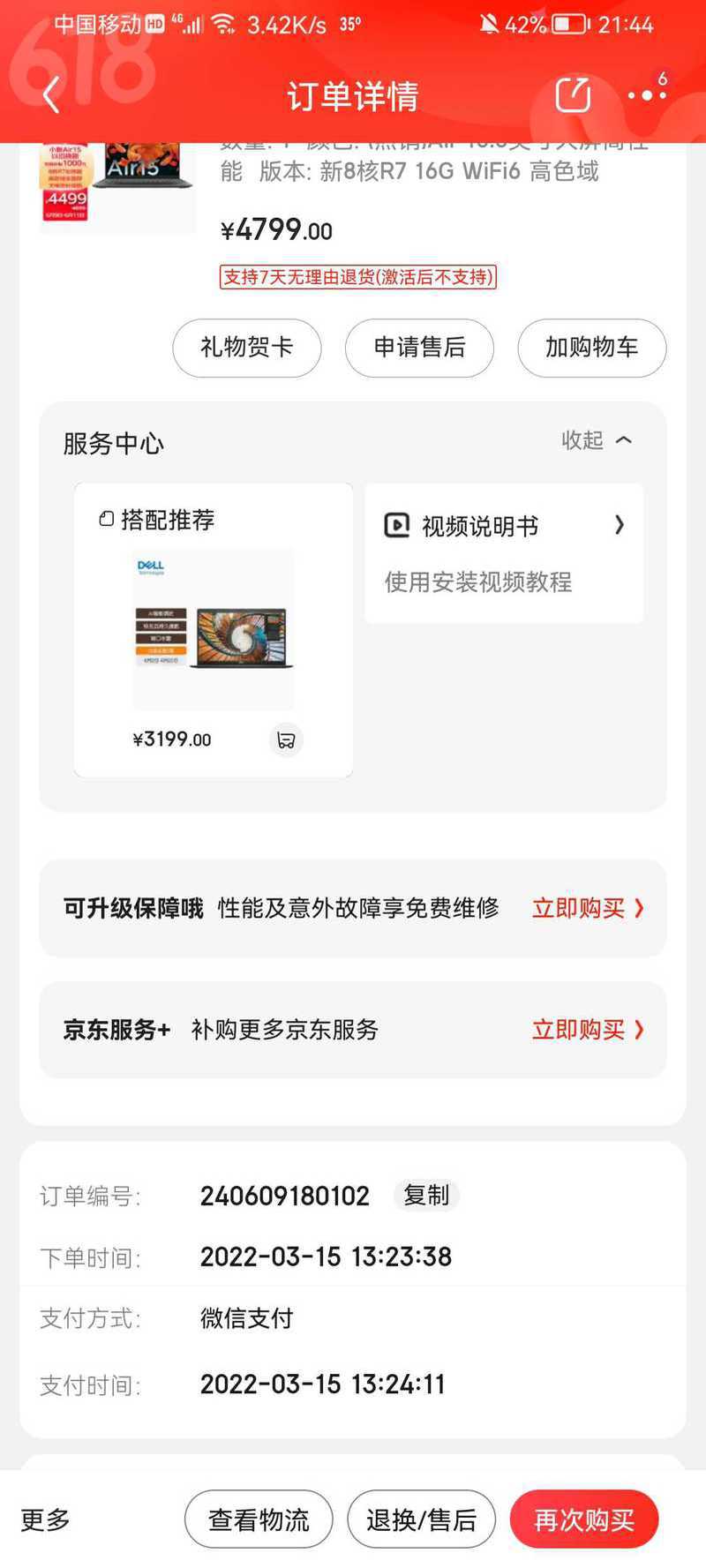Viewport: 706px width, 1568px height.
Task: View shipping via 查看物流
Action: point(259,1519)
